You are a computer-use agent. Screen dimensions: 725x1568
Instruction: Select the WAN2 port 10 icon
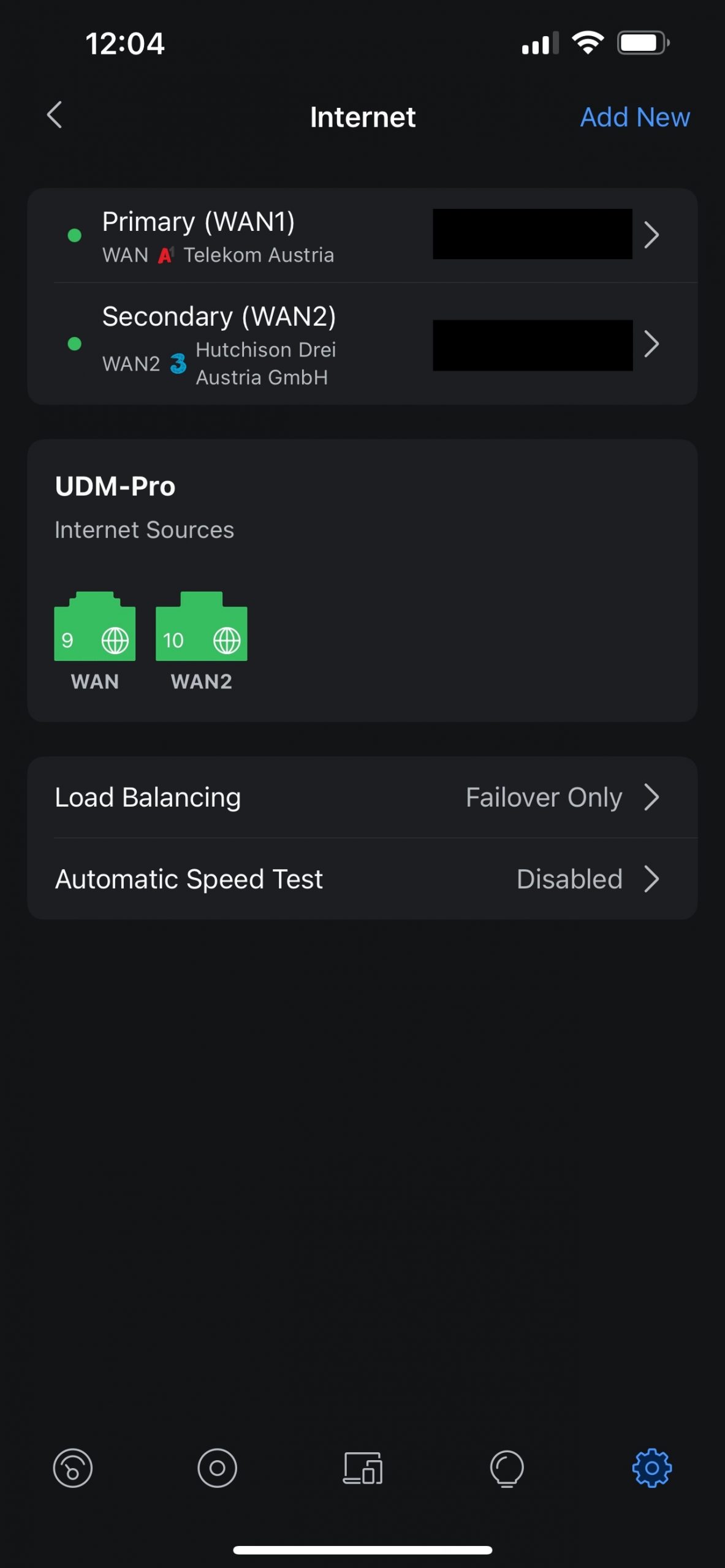pyautogui.click(x=202, y=626)
